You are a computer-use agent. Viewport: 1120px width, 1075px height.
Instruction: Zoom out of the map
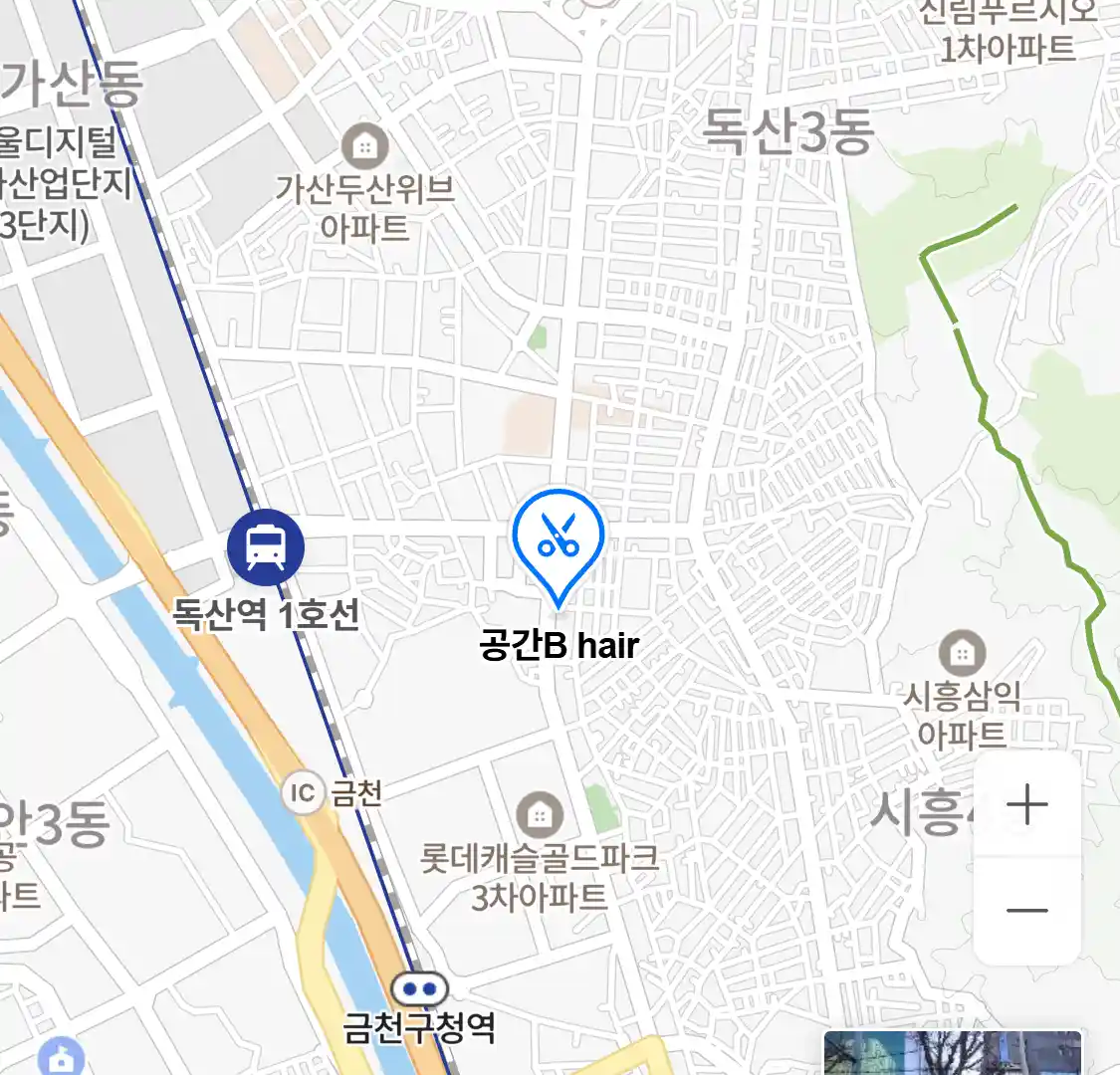[1026, 910]
